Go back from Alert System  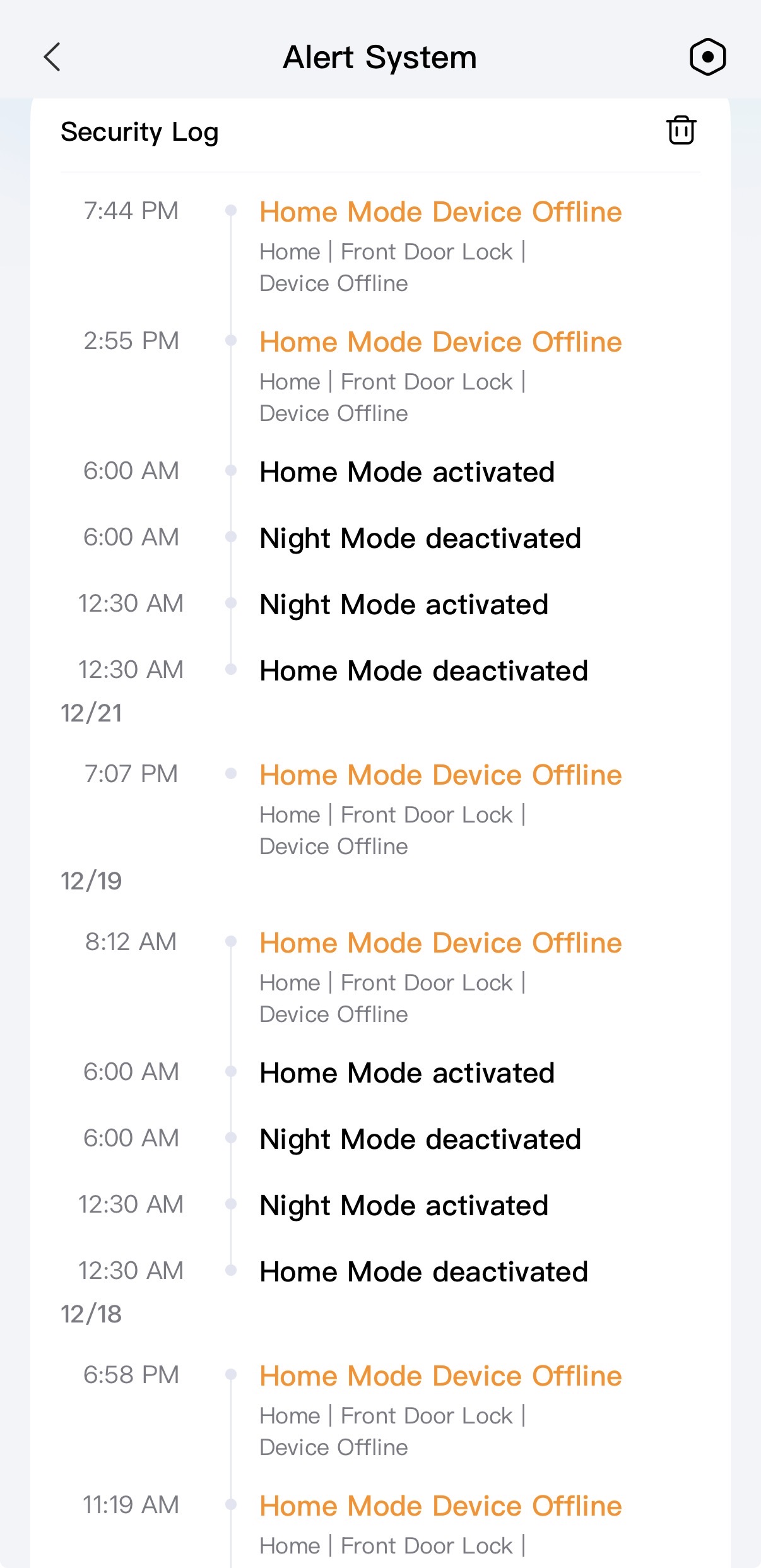52,57
